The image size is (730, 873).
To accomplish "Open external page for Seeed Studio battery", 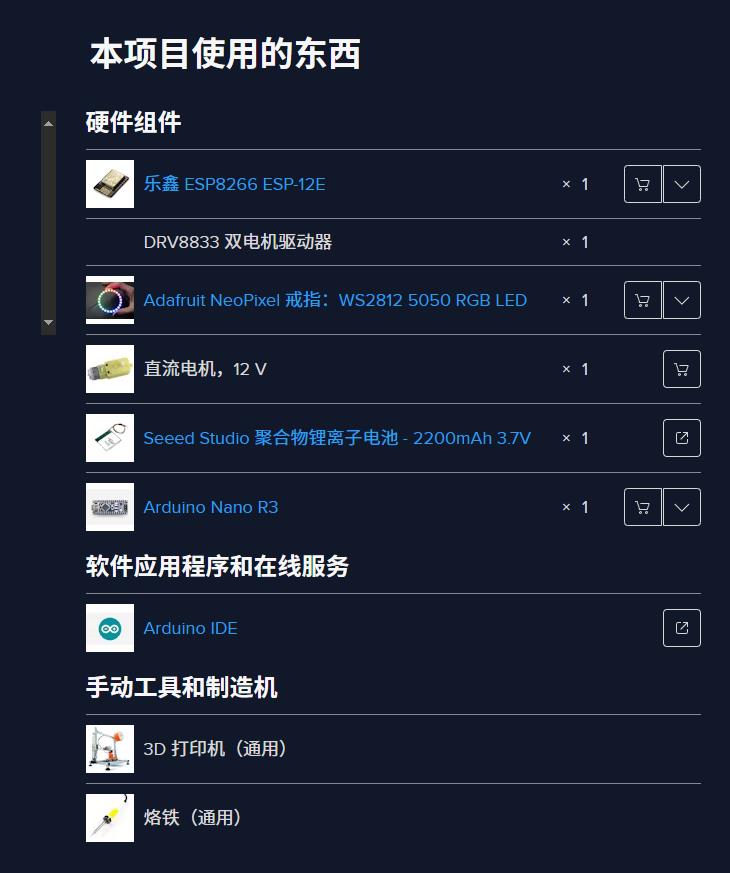I will click(x=682, y=438).
